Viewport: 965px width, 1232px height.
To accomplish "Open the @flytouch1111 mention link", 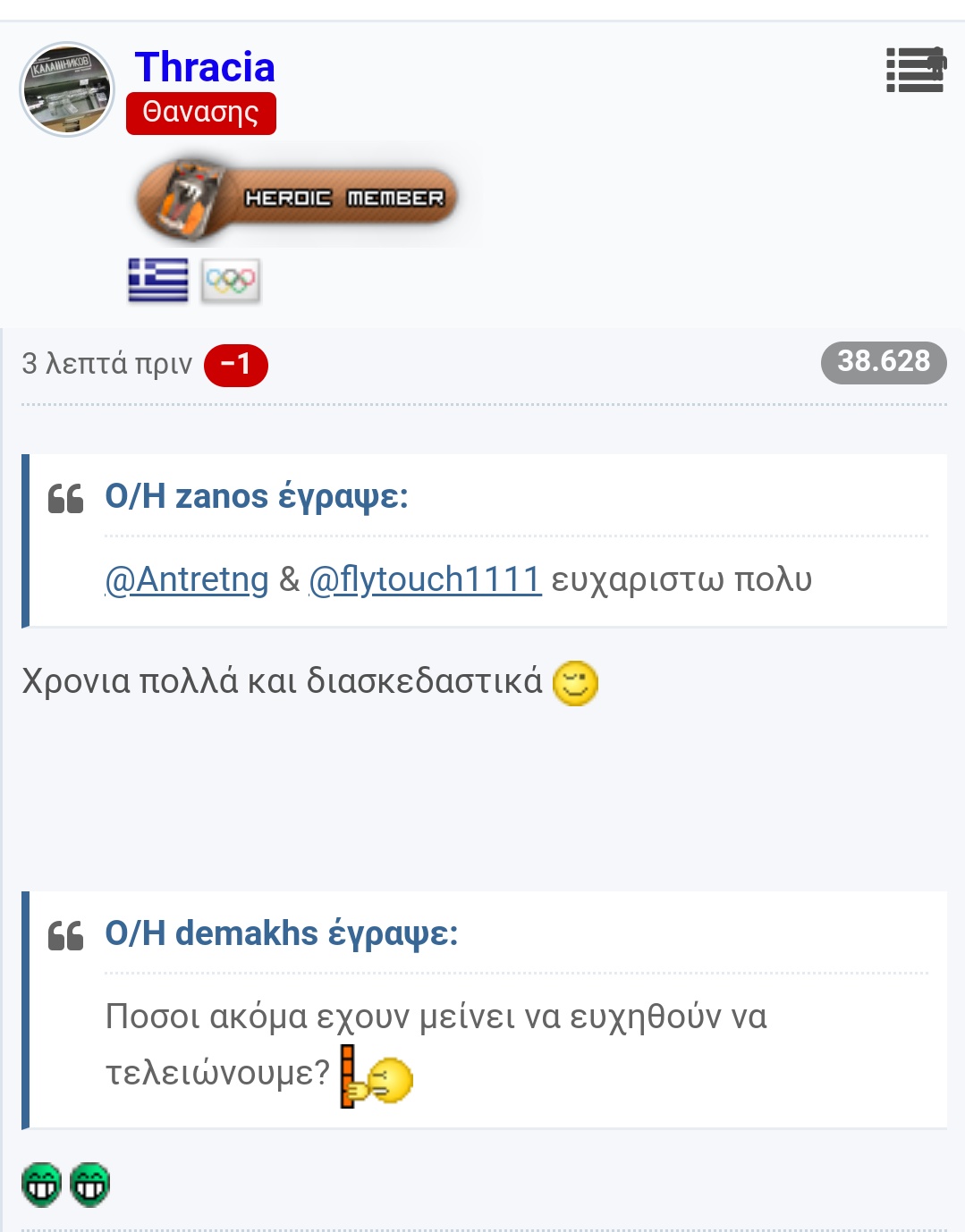I will pos(425,579).
